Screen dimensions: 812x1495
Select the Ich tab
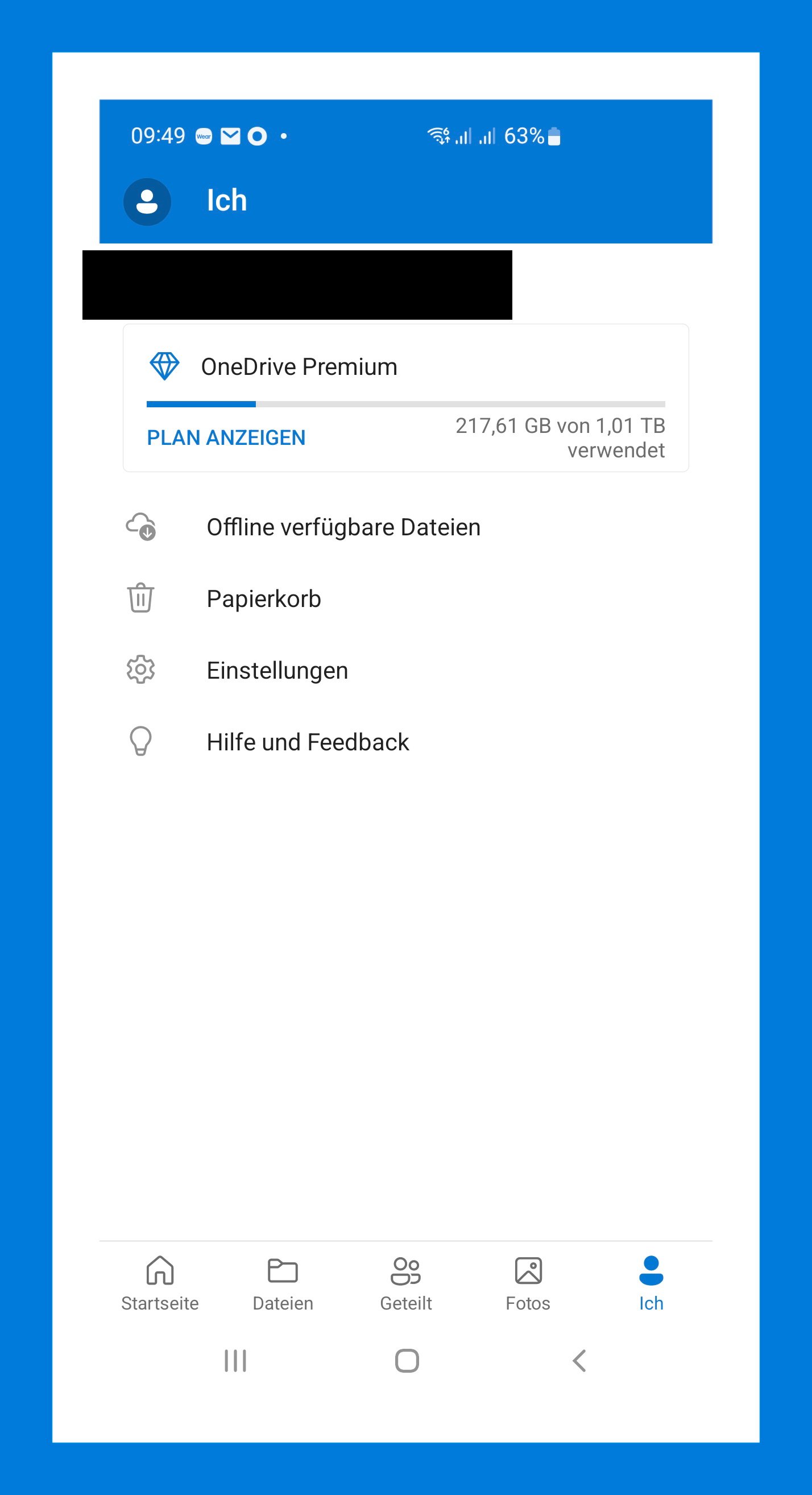click(x=651, y=1283)
